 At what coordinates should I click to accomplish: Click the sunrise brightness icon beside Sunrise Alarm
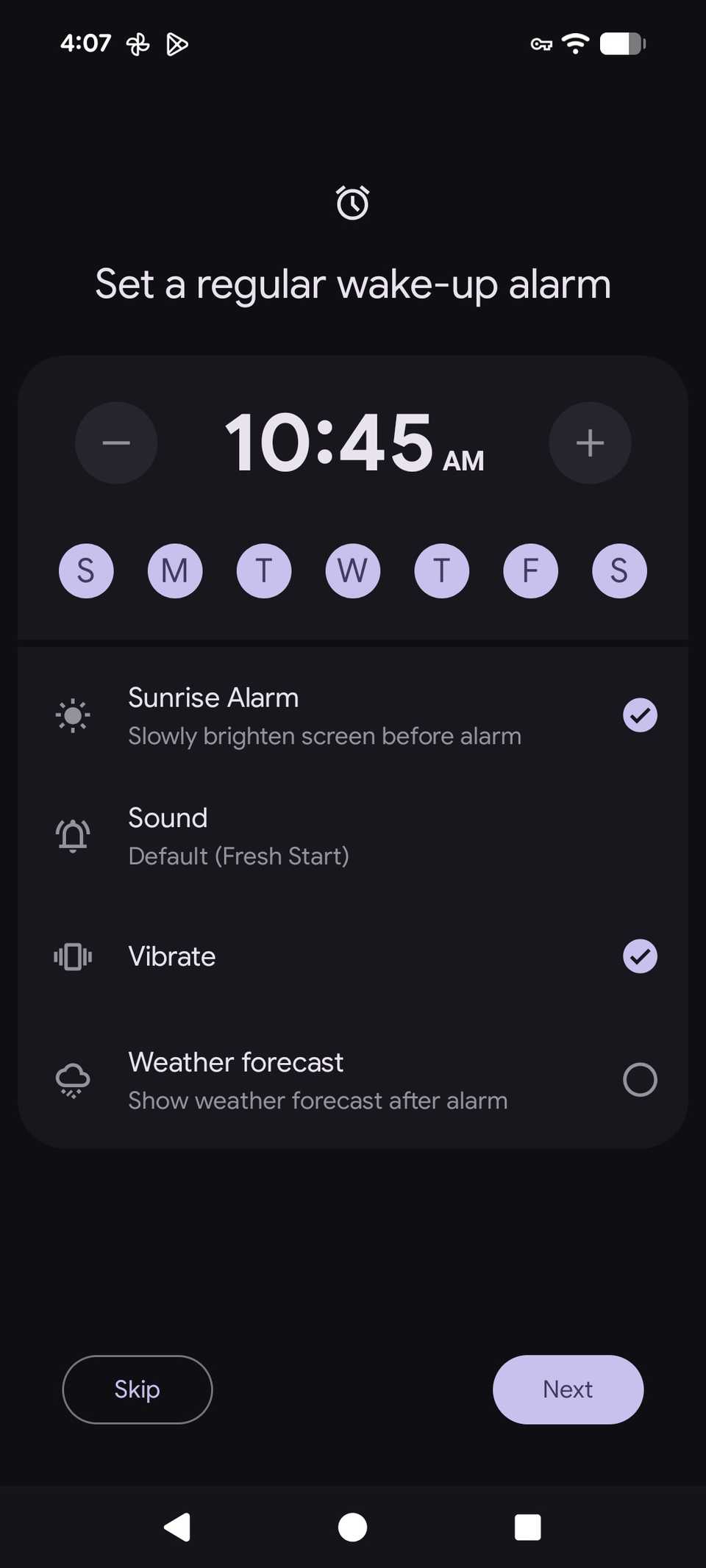click(72, 715)
